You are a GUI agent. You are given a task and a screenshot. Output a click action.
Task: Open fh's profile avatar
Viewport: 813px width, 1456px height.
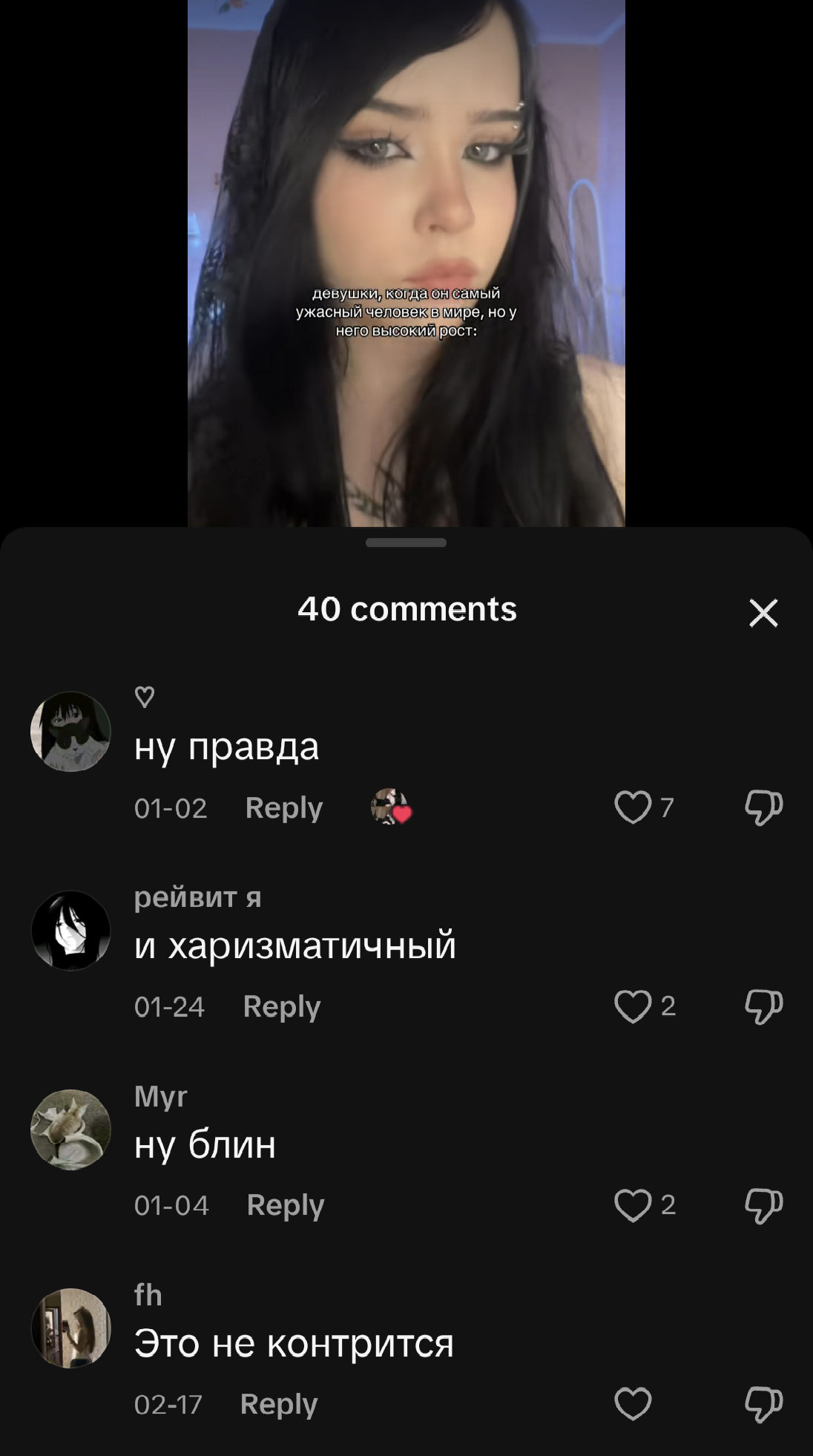(x=70, y=1328)
